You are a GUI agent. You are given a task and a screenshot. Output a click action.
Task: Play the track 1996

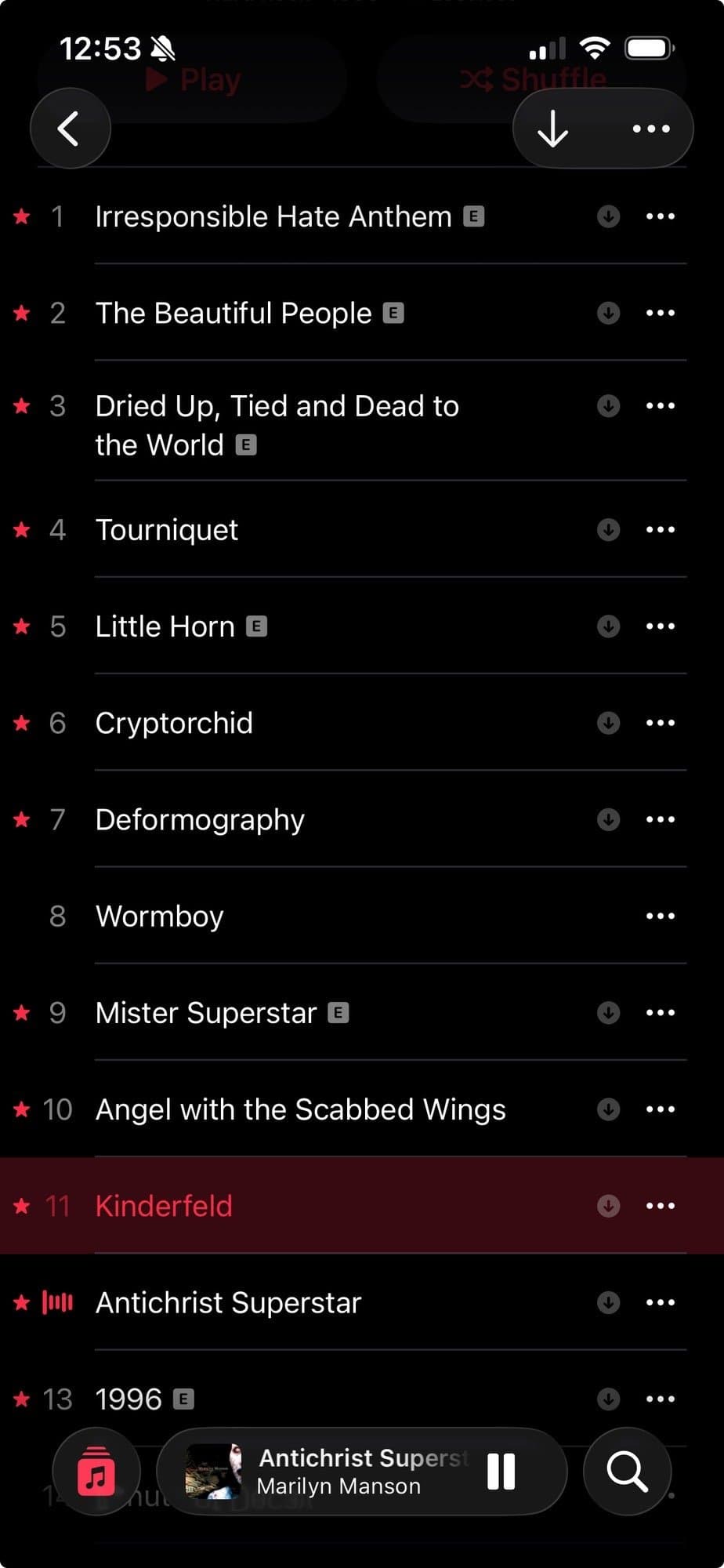[x=129, y=1399]
